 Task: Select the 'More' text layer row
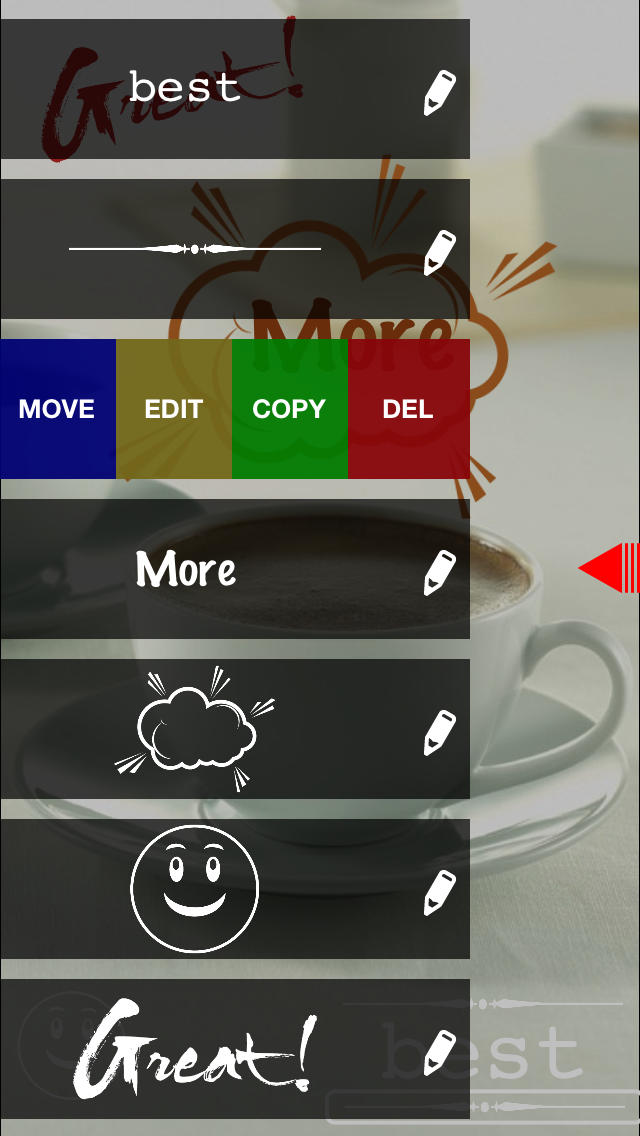pyautogui.click(x=187, y=569)
